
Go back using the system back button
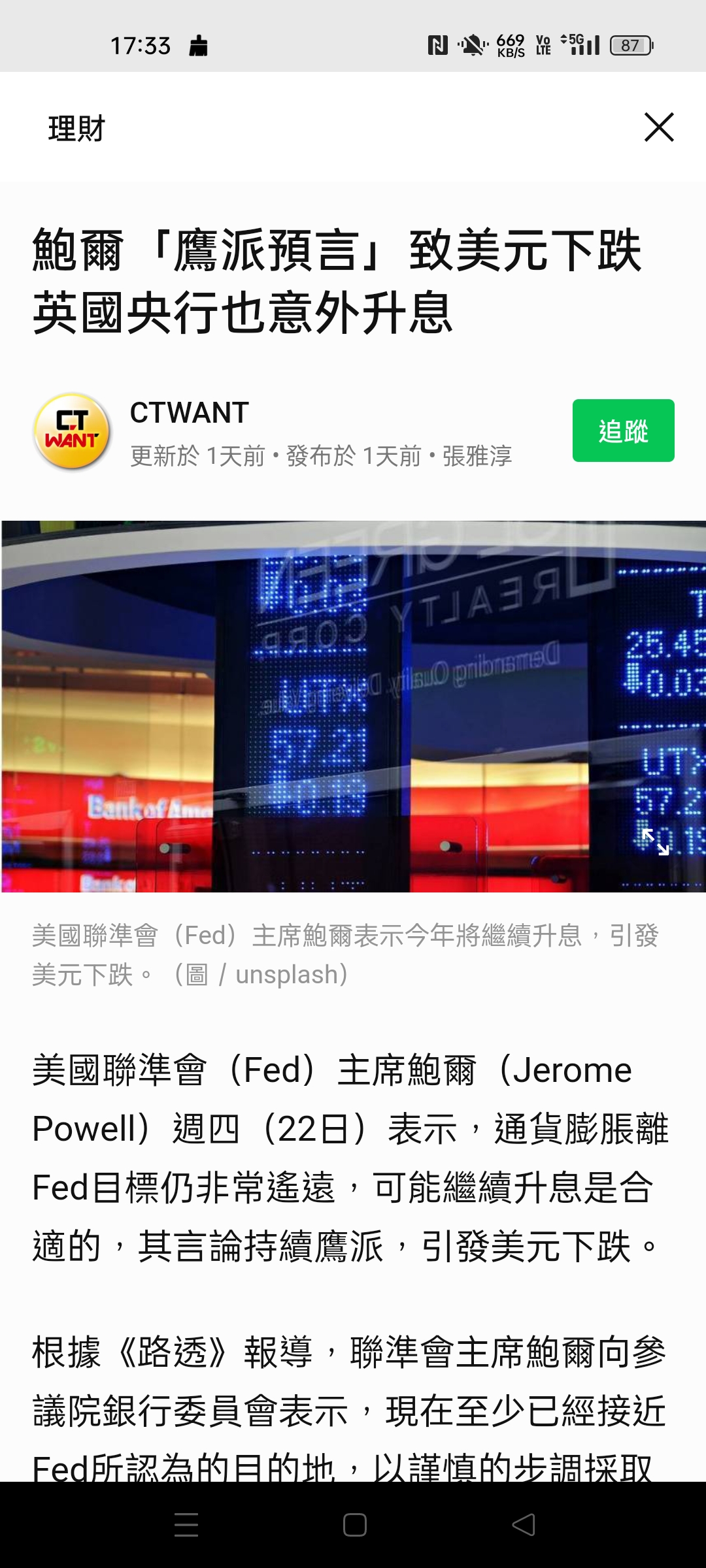pos(523,1525)
